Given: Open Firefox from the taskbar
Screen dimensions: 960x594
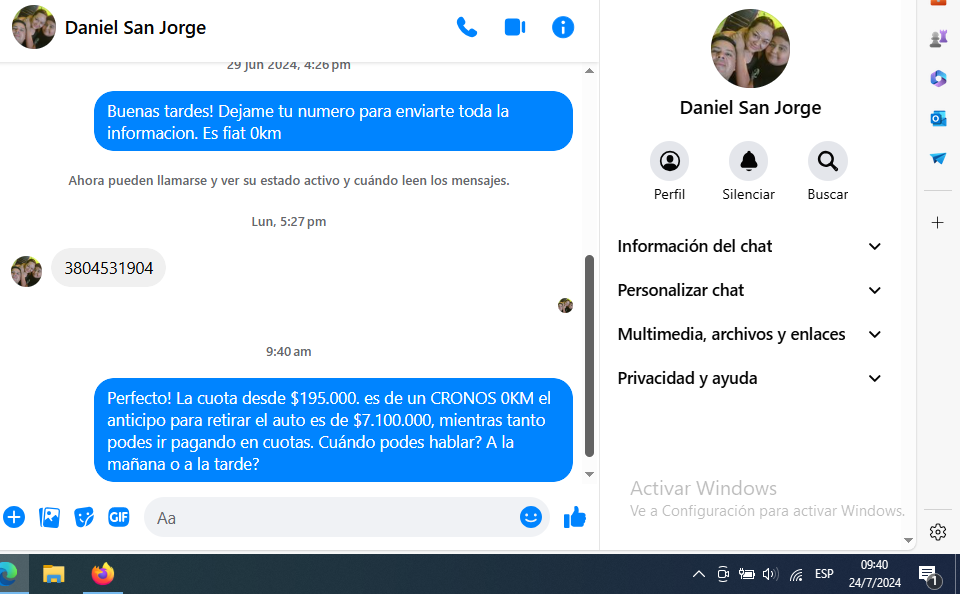Looking at the screenshot, I should (x=102, y=574).
